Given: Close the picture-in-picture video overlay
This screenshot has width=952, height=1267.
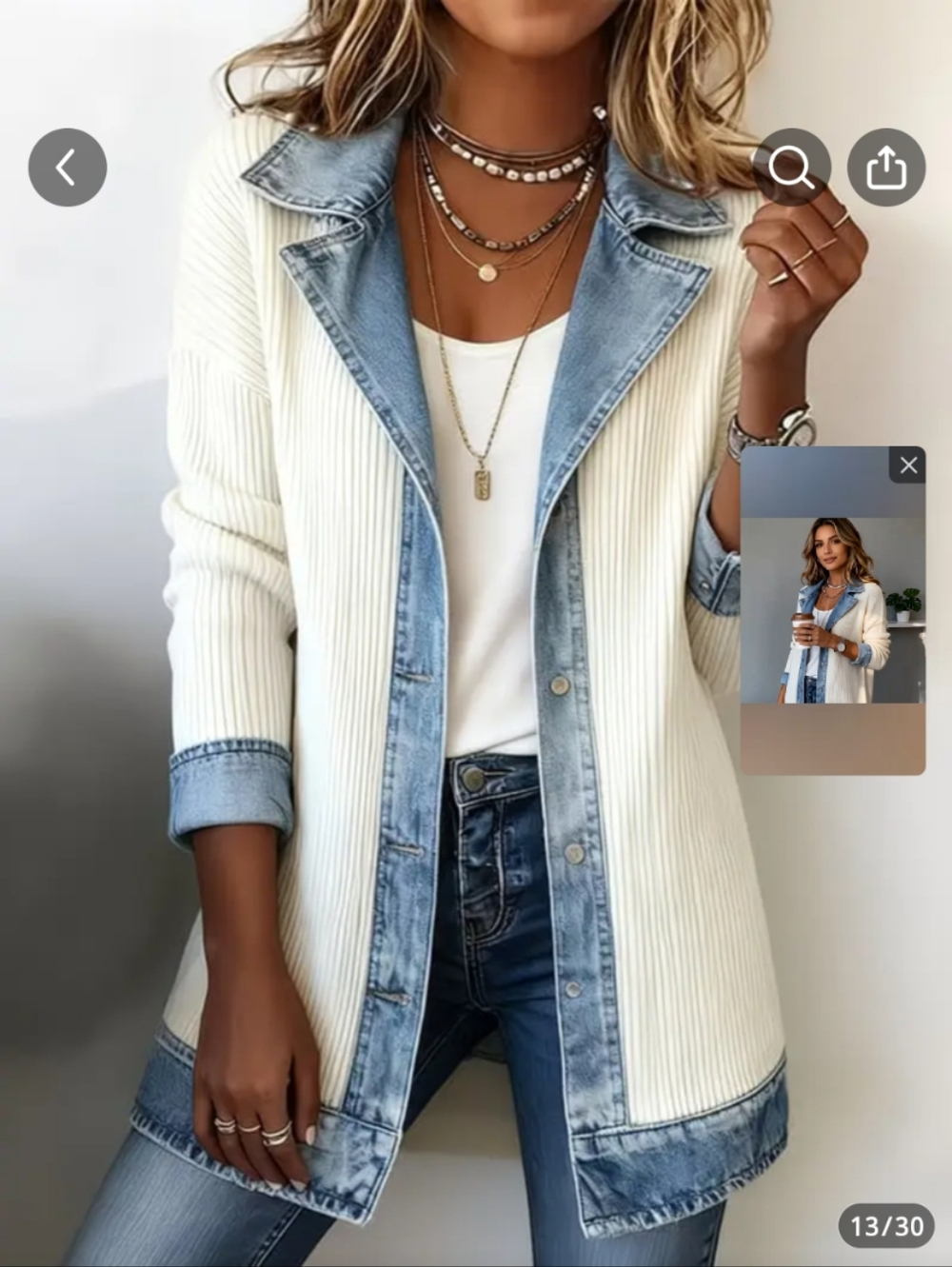Looking at the screenshot, I should click(907, 464).
